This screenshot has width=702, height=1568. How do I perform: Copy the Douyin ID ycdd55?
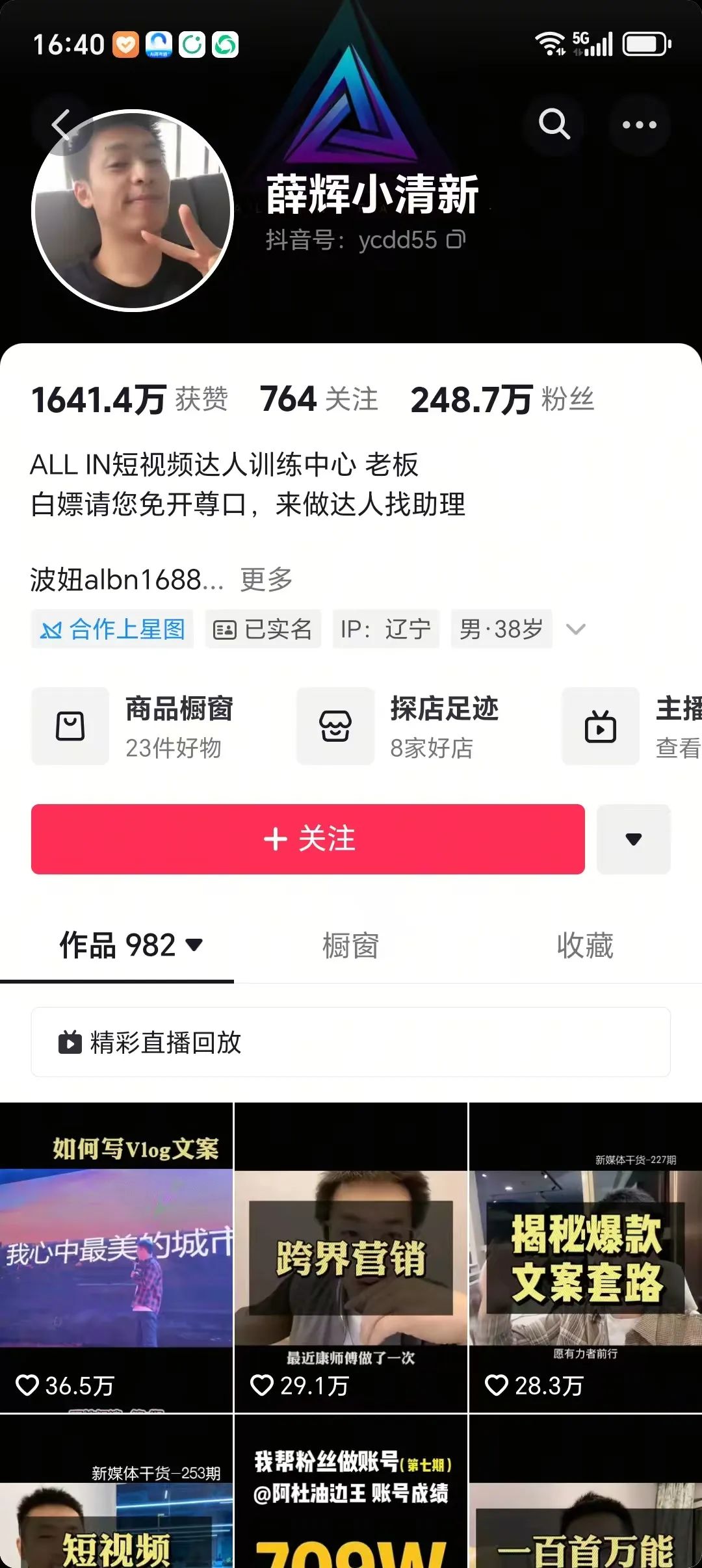point(456,240)
